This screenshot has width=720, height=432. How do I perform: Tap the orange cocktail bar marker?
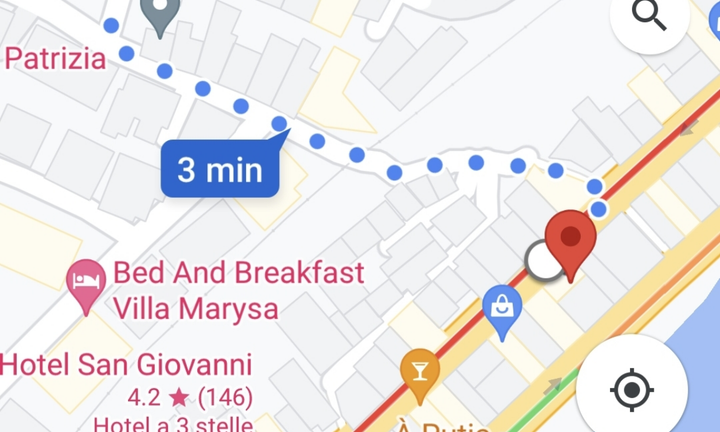[420, 372]
